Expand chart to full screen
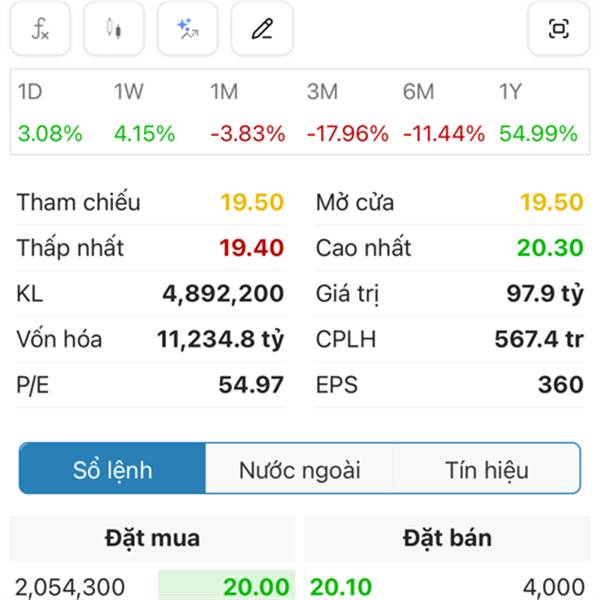This screenshot has width=600, height=600. 558,29
